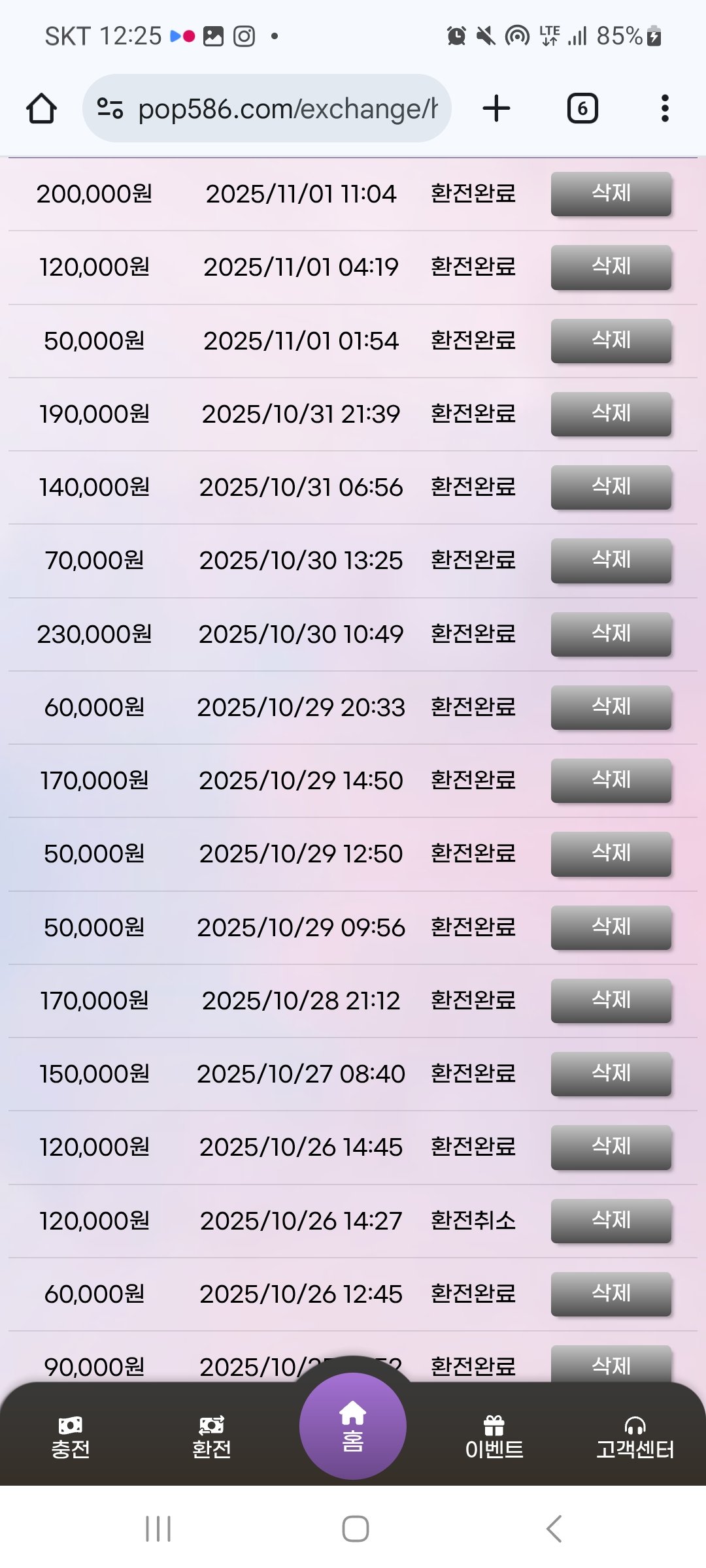Contact the 고객센터 support center
Image resolution: width=706 pixels, height=1568 pixels.
pyautogui.click(x=635, y=1437)
